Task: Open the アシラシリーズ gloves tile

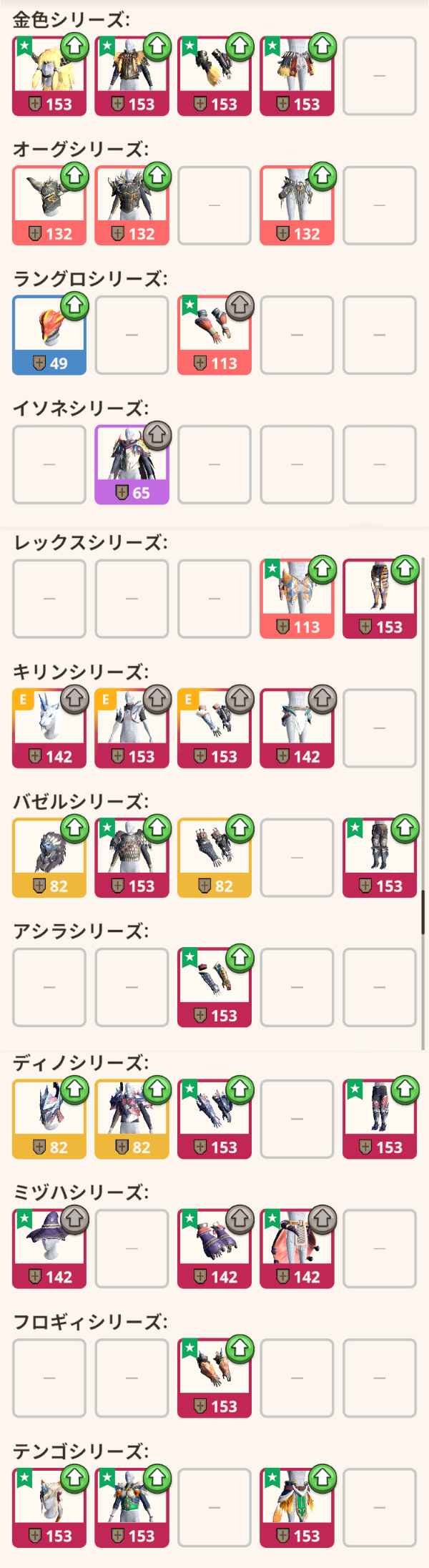Action: (x=214, y=987)
